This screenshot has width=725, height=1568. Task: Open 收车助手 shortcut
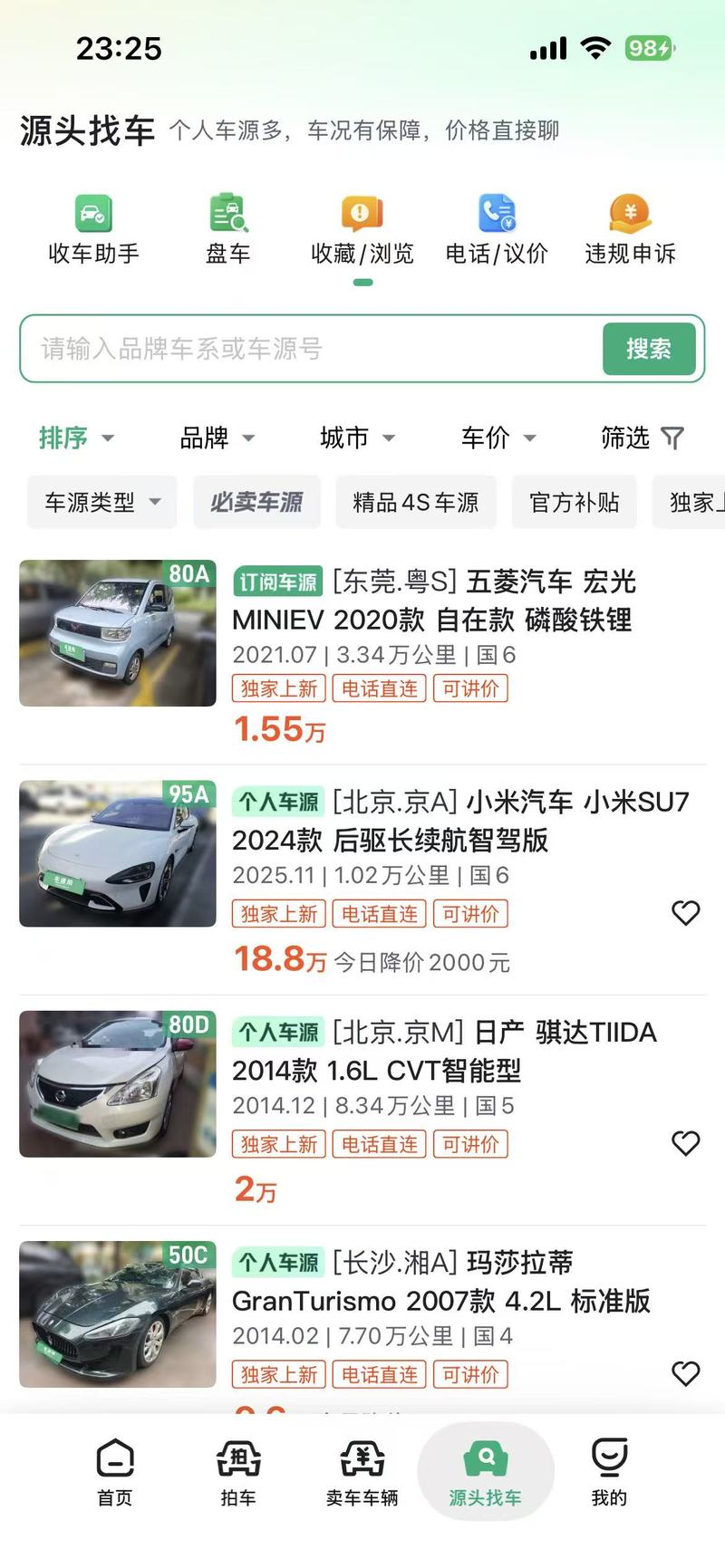coord(93,230)
